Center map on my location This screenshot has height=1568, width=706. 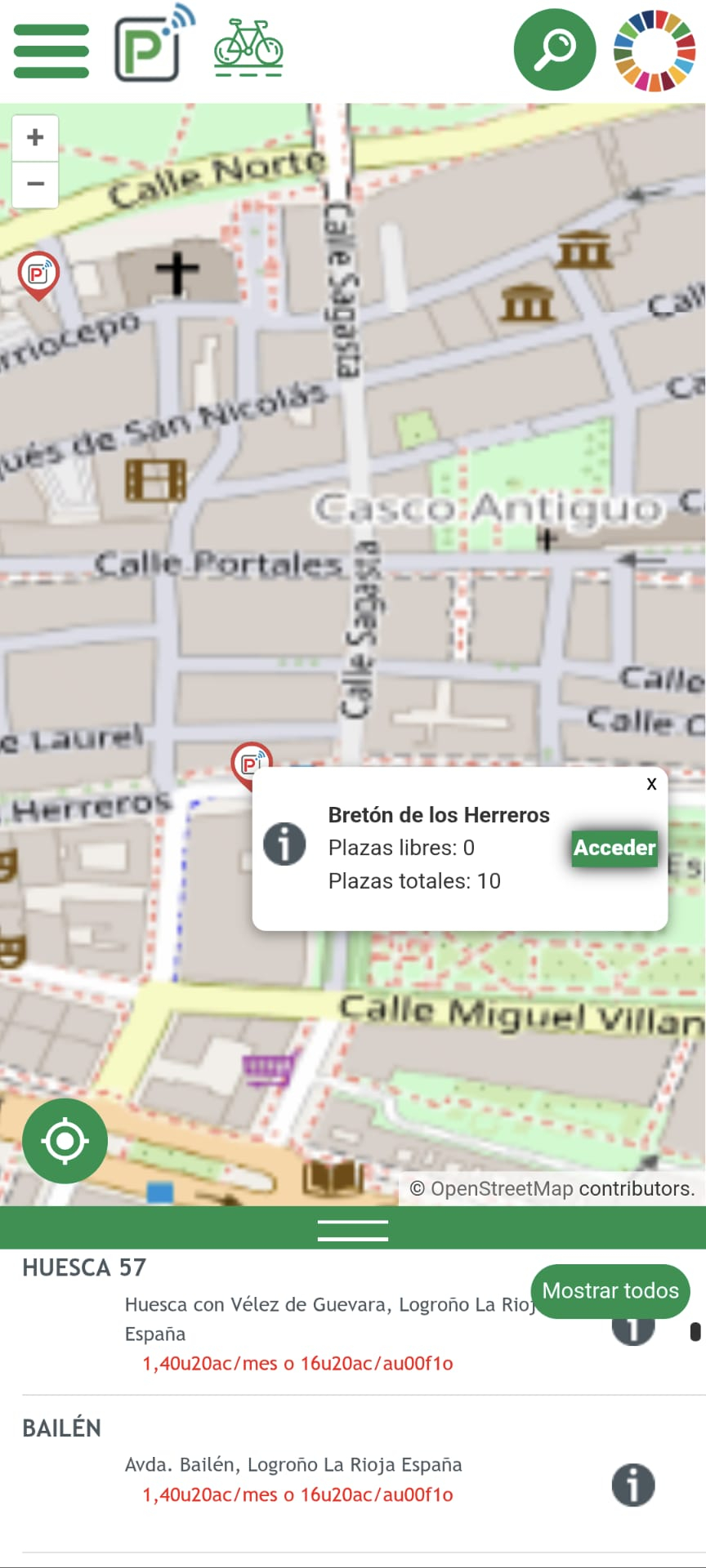tap(65, 1141)
